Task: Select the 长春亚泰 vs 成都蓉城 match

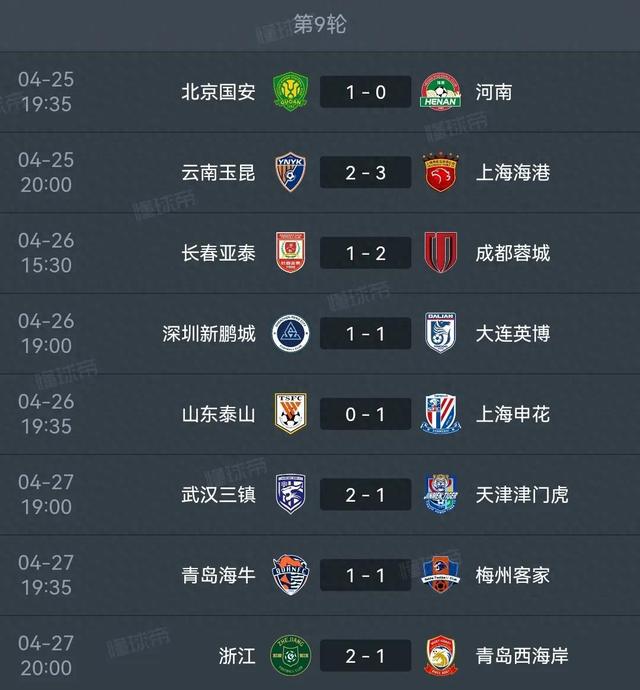Action: coord(365,253)
